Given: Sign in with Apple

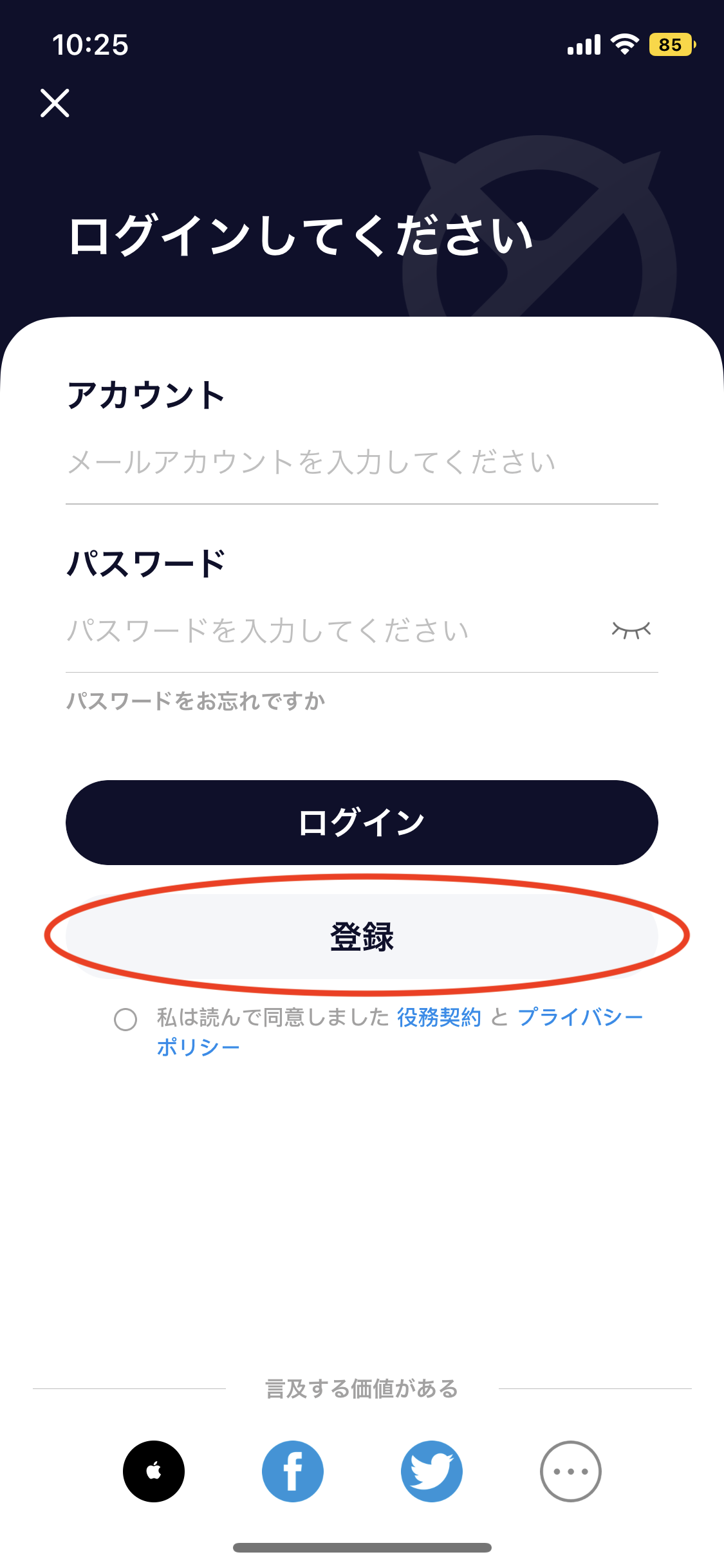Looking at the screenshot, I should click(154, 1471).
